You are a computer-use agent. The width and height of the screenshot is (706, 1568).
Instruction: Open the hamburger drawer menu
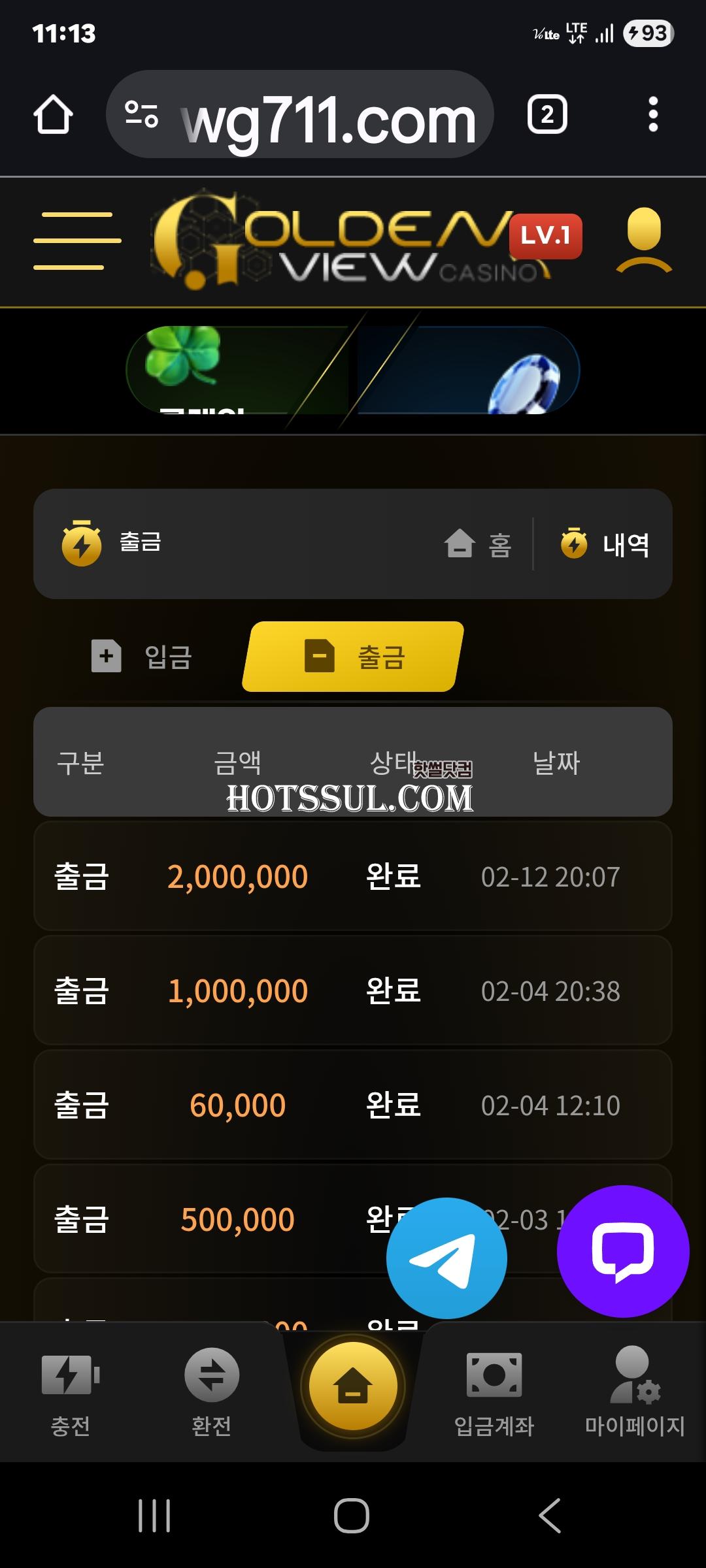click(77, 240)
